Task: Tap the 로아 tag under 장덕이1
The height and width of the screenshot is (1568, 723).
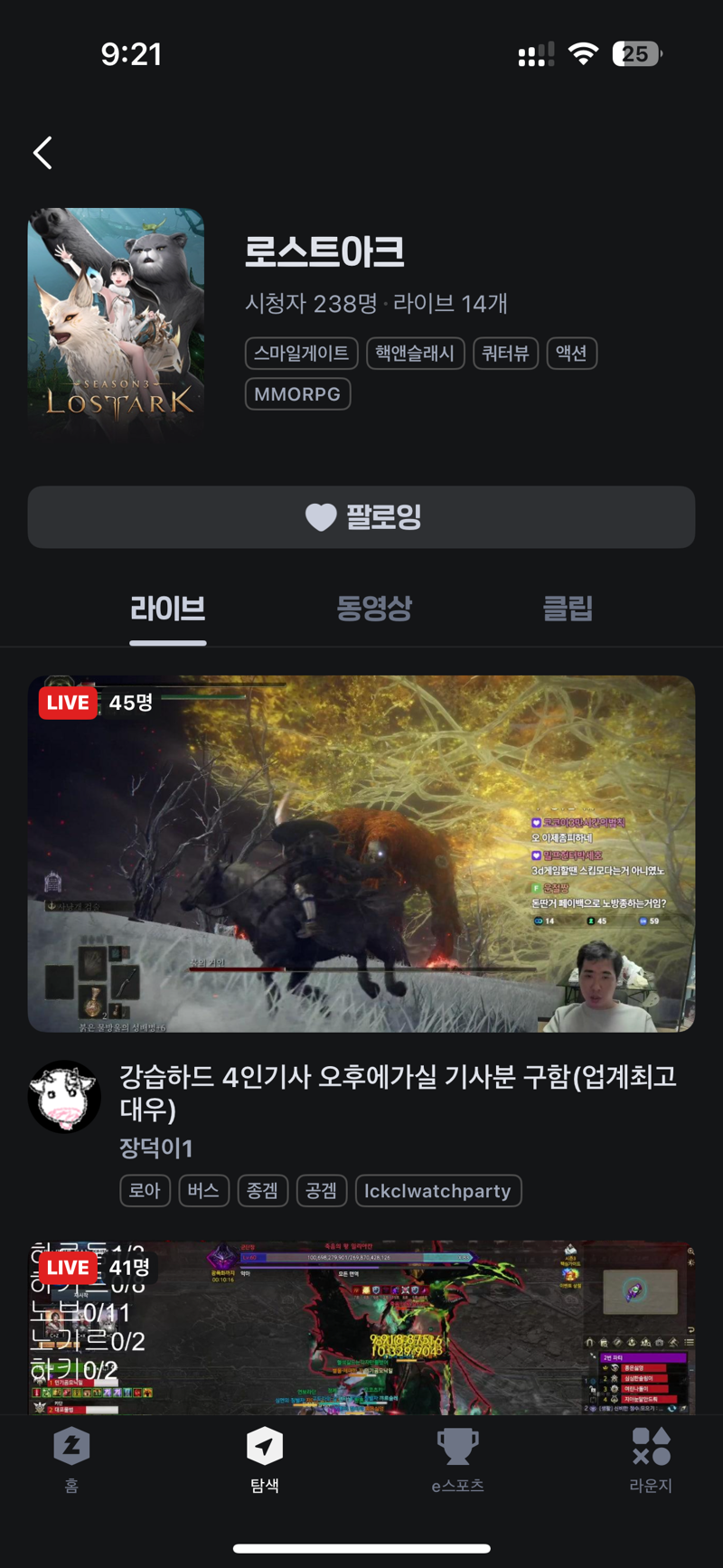Action: [146, 1191]
